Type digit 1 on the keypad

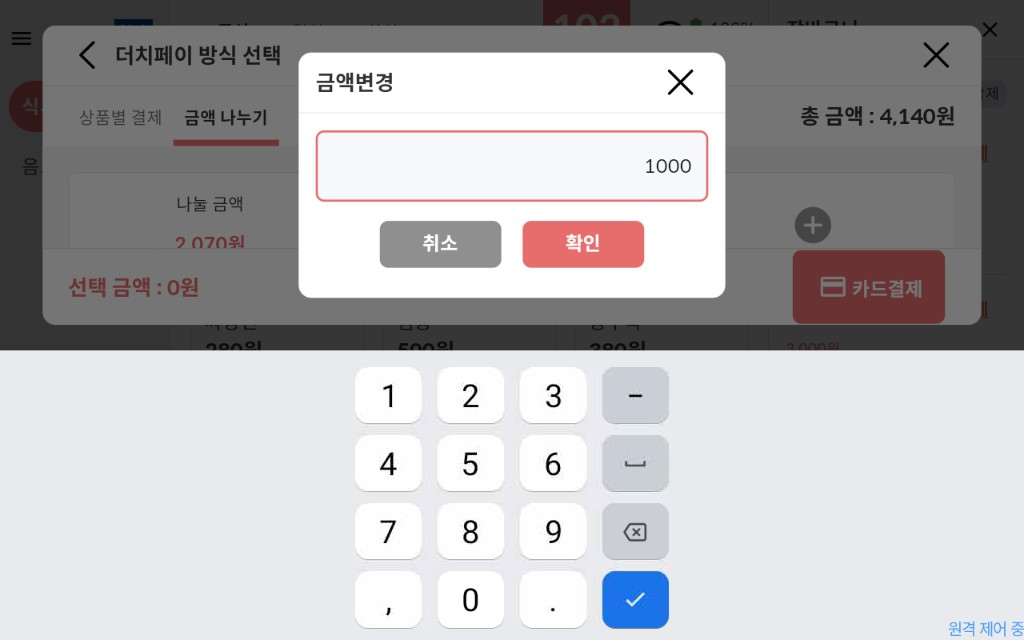click(388, 396)
